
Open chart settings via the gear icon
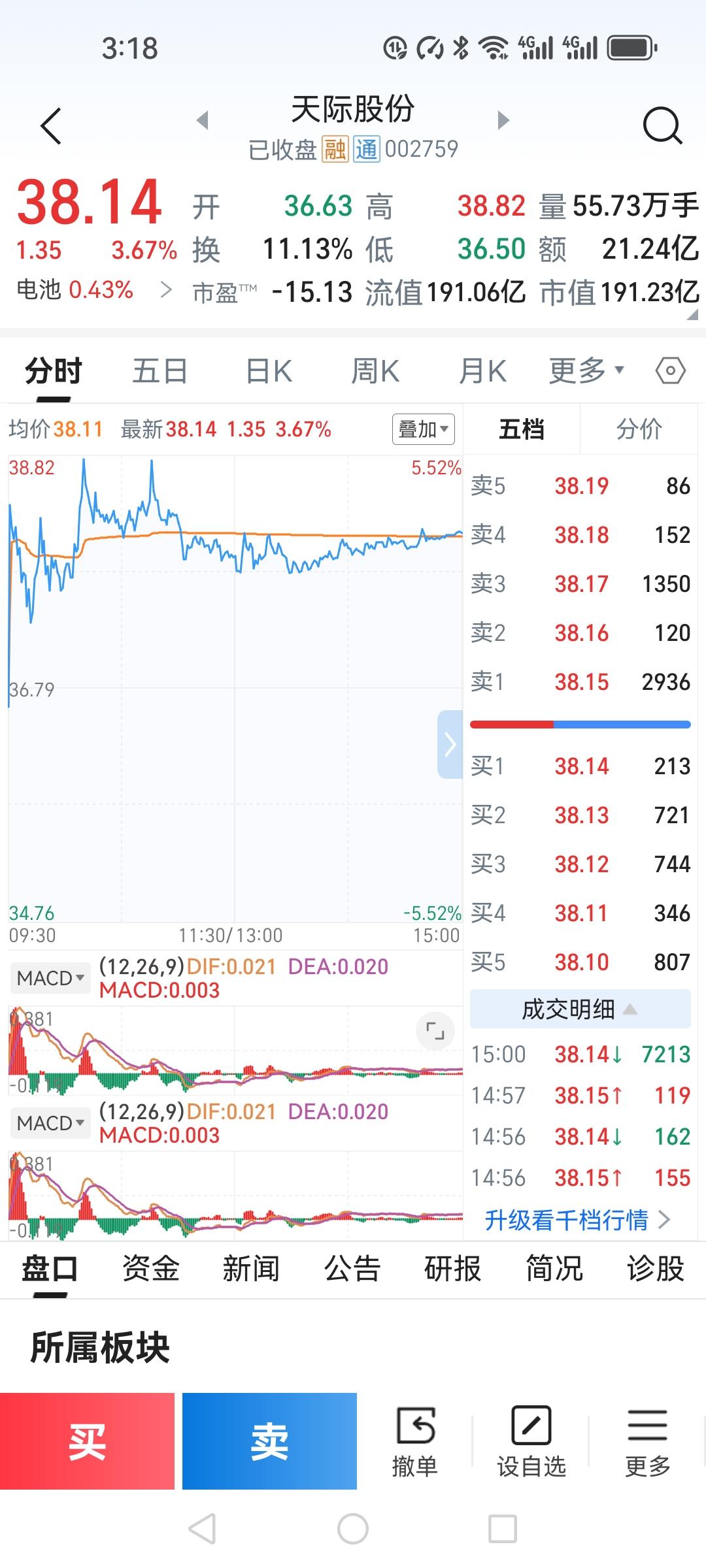click(x=670, y=370)
